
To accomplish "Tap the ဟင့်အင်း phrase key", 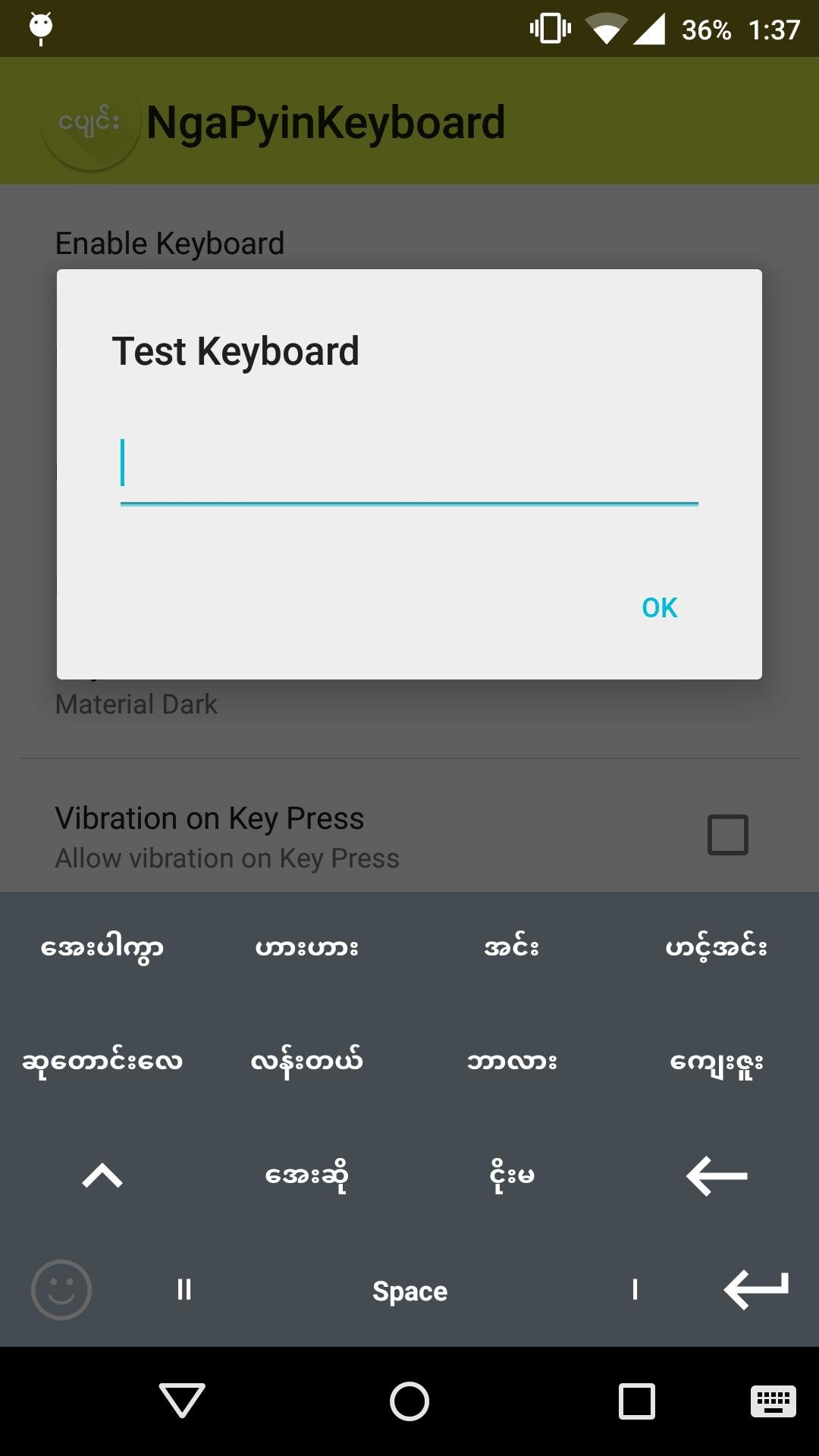I will [717, 948].
